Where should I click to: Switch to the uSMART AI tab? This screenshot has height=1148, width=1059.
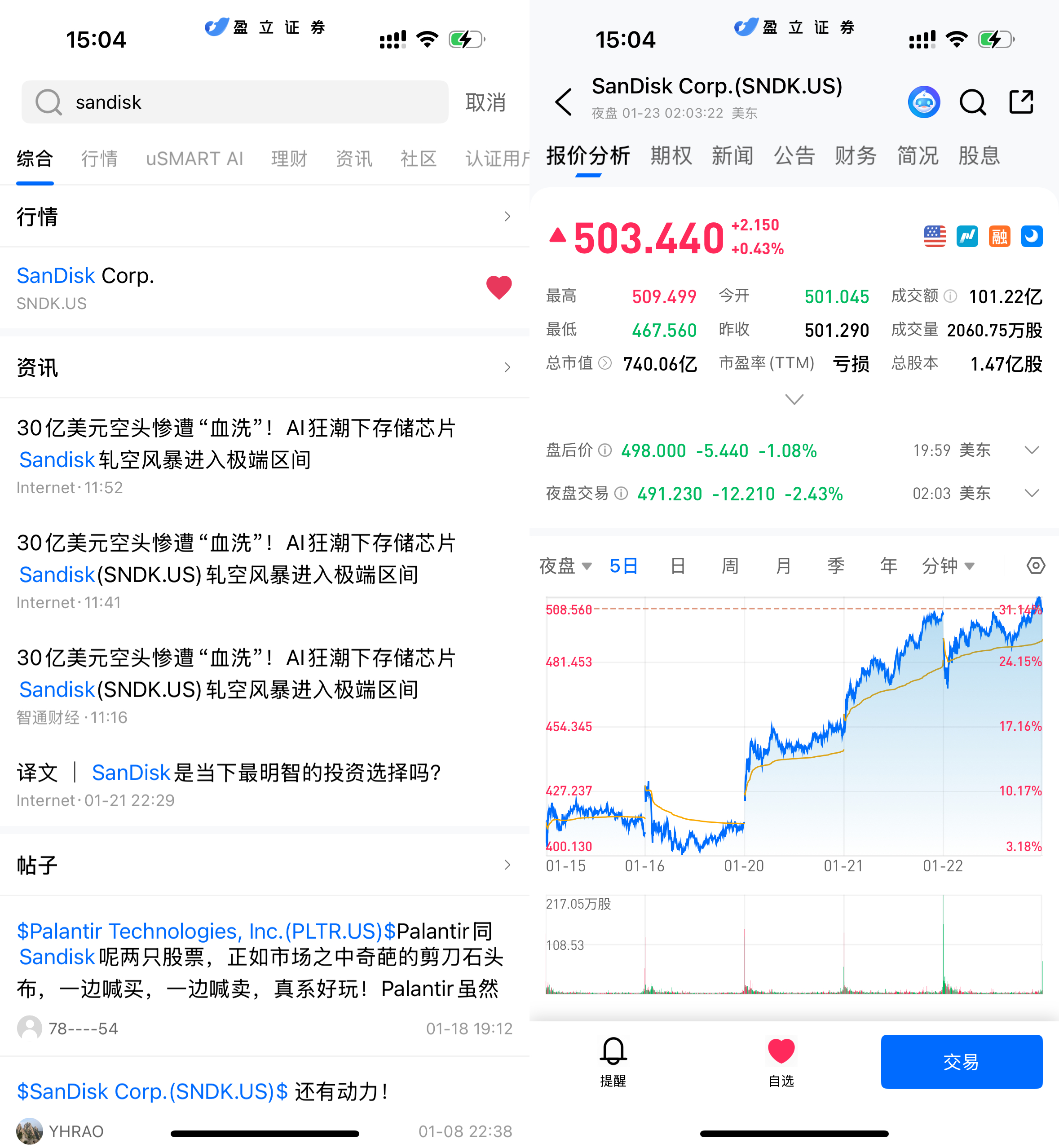(x=194, y=158)
